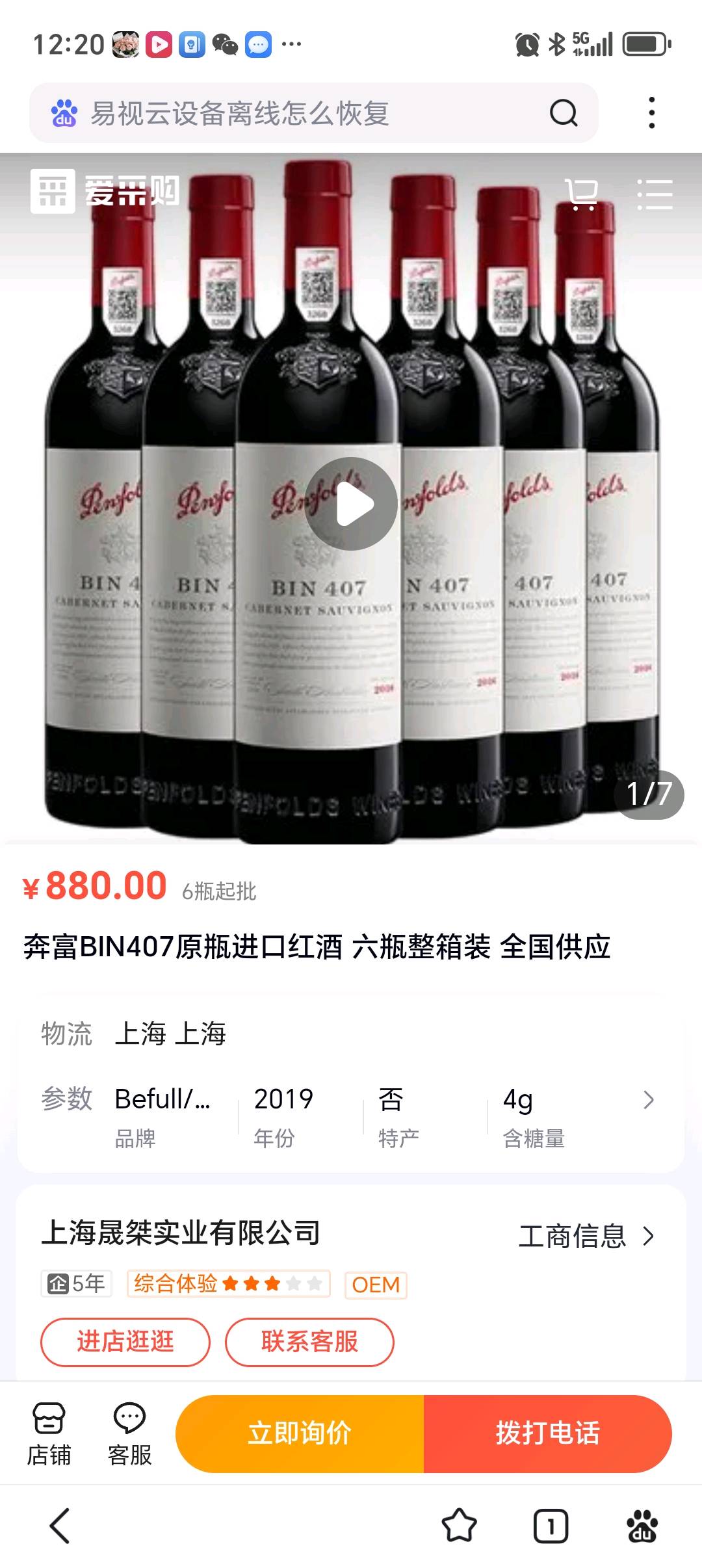Open the shopping cart

point(581,194)
